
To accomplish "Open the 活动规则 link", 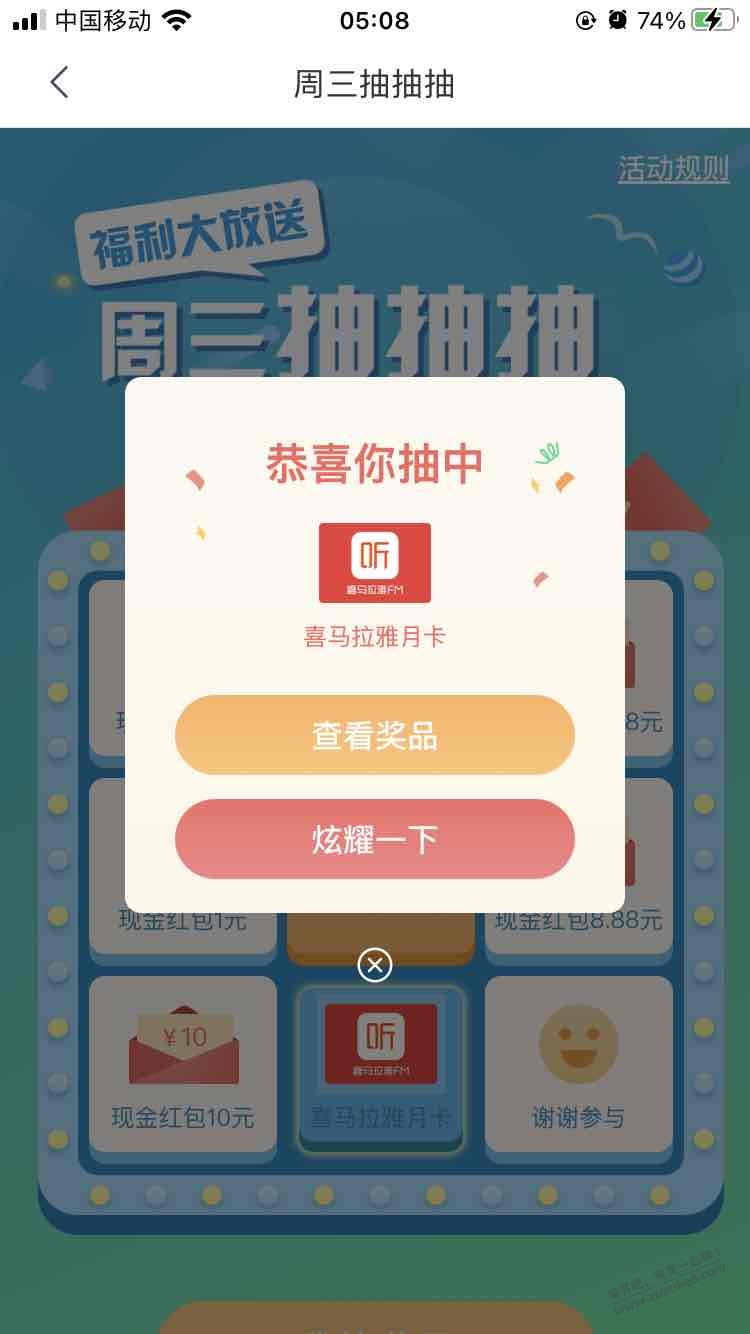I will point(673,169).
